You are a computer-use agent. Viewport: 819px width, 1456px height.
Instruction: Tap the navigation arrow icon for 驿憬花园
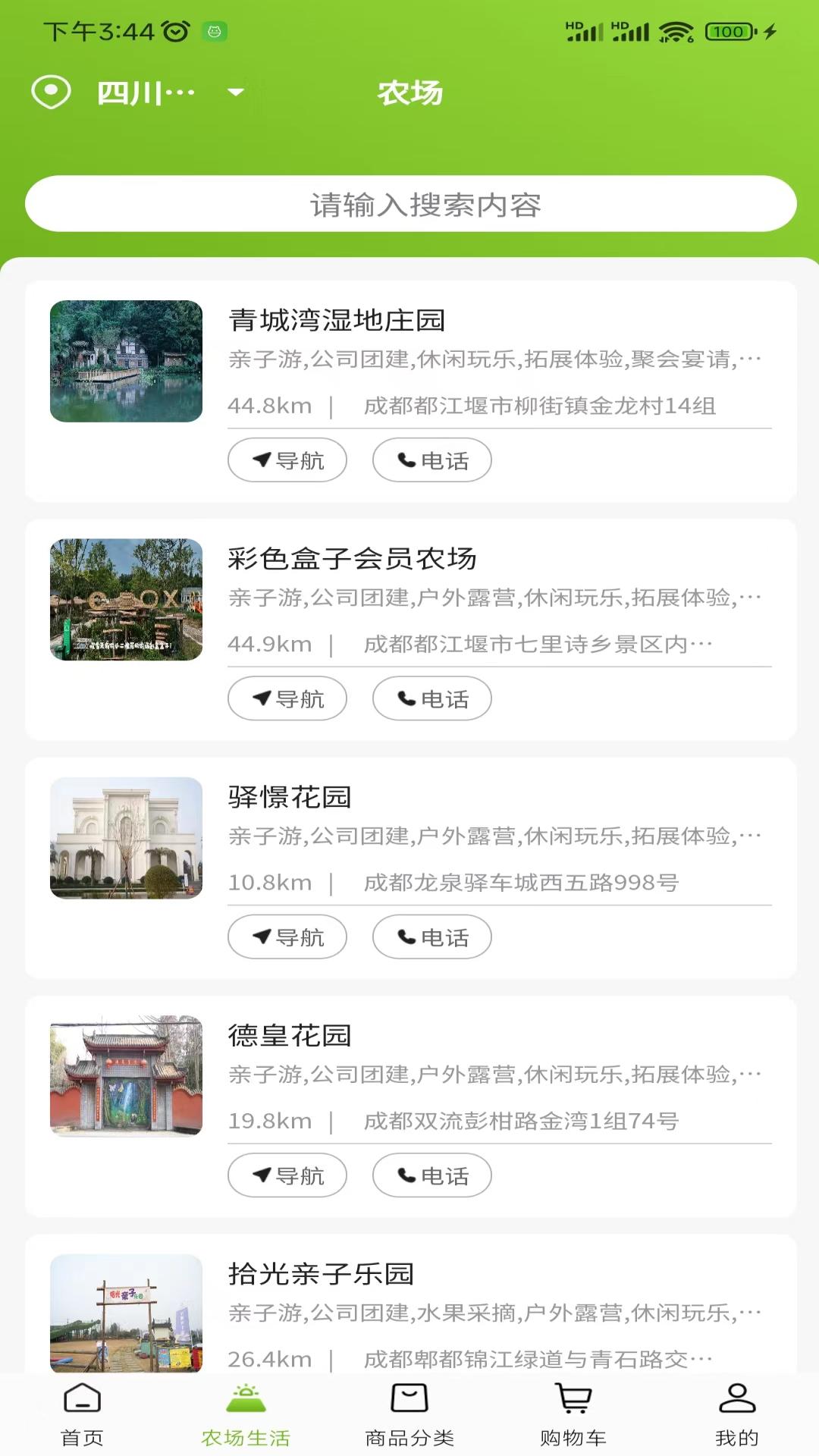[x=262, y=937]
